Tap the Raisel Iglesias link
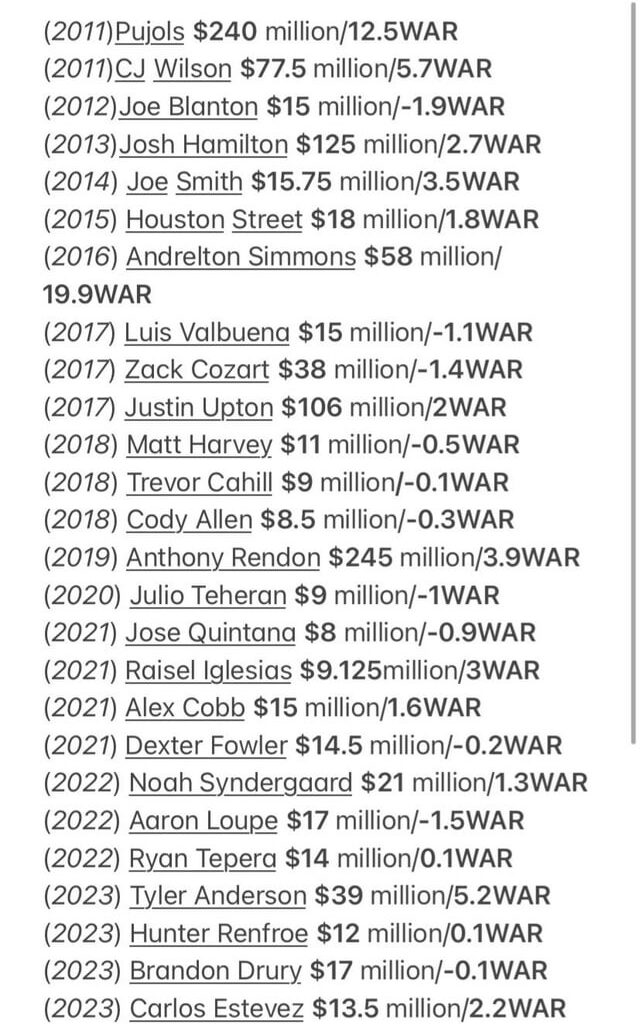 click(x=208, y=670)
